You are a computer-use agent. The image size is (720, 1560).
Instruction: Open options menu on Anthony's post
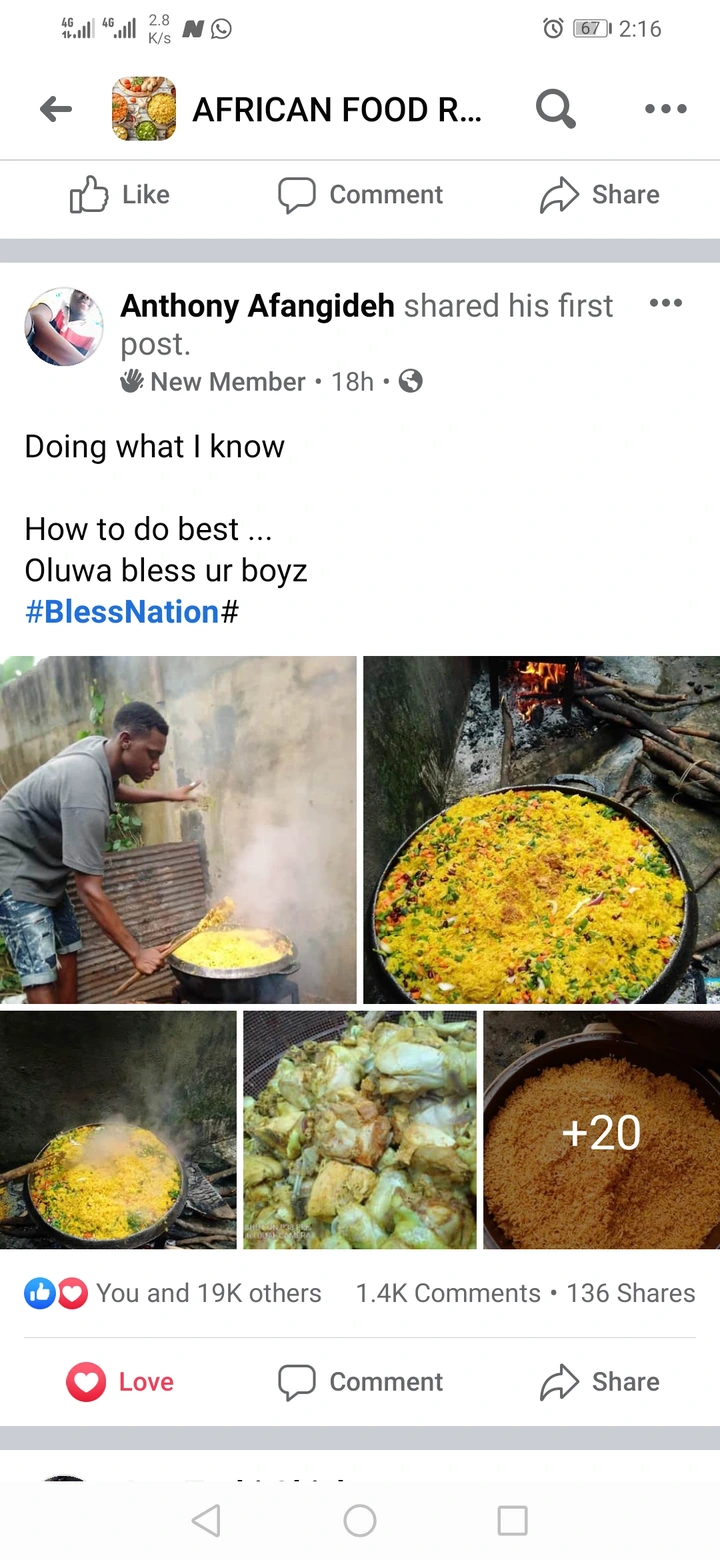pos(665,303)
